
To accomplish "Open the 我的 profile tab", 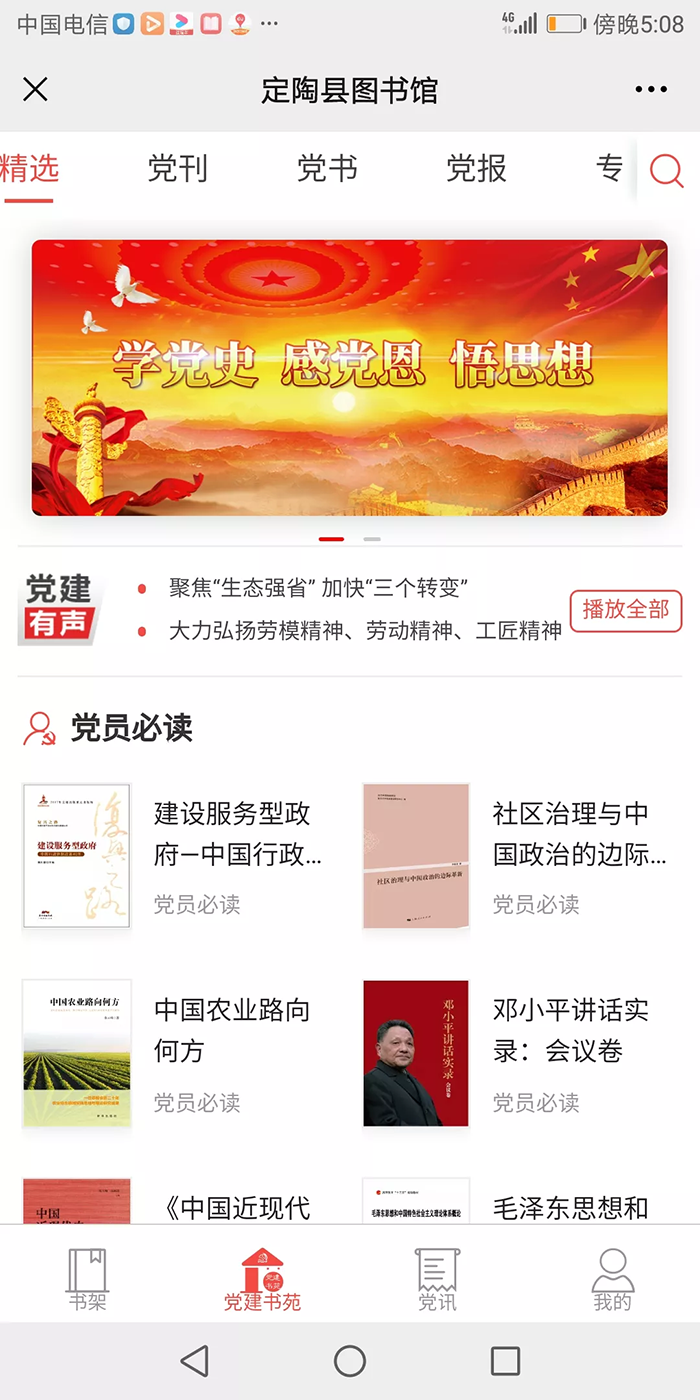I will [612, 1280].
